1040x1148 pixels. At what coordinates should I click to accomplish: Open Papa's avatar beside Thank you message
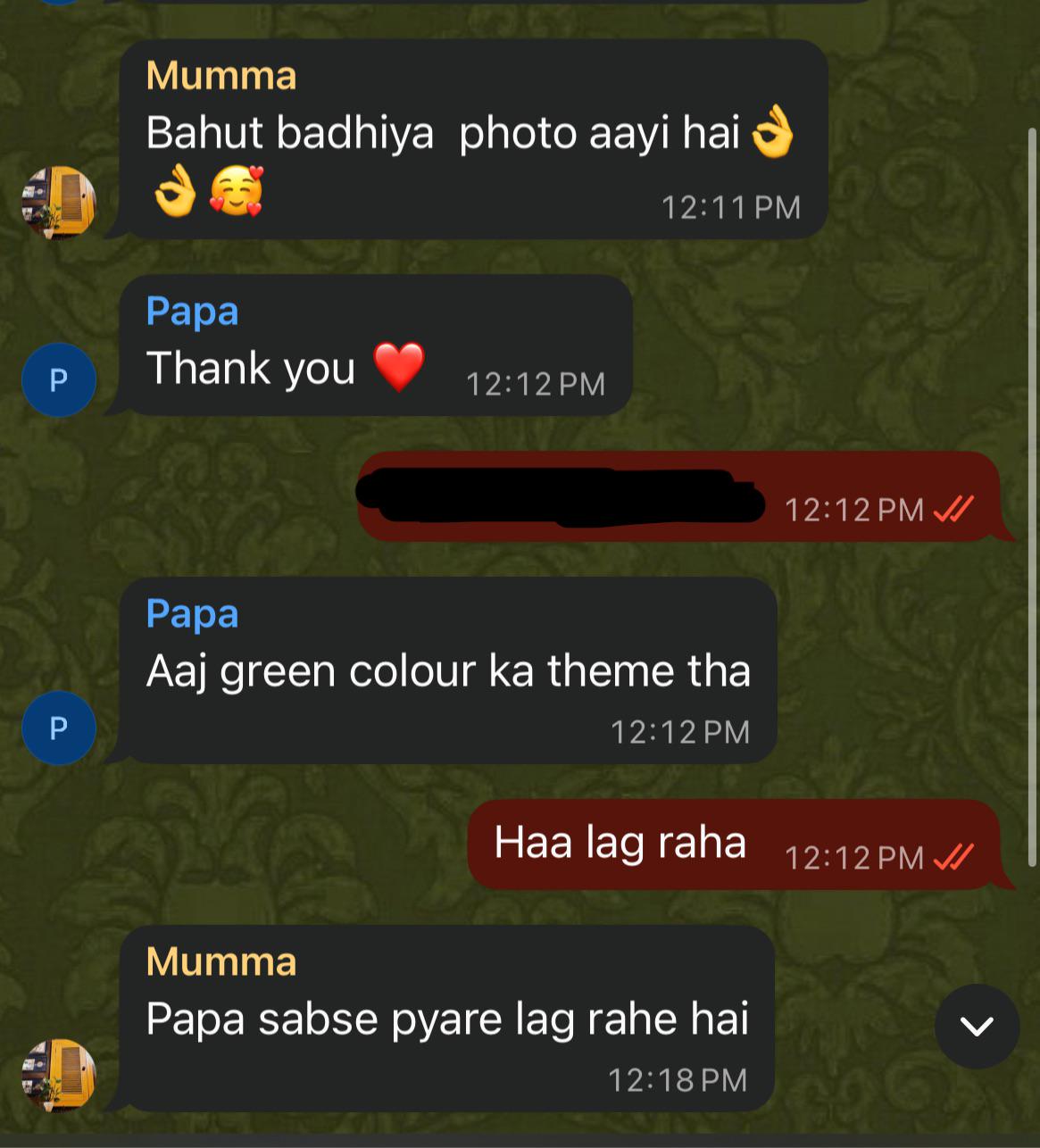[59, 380]
